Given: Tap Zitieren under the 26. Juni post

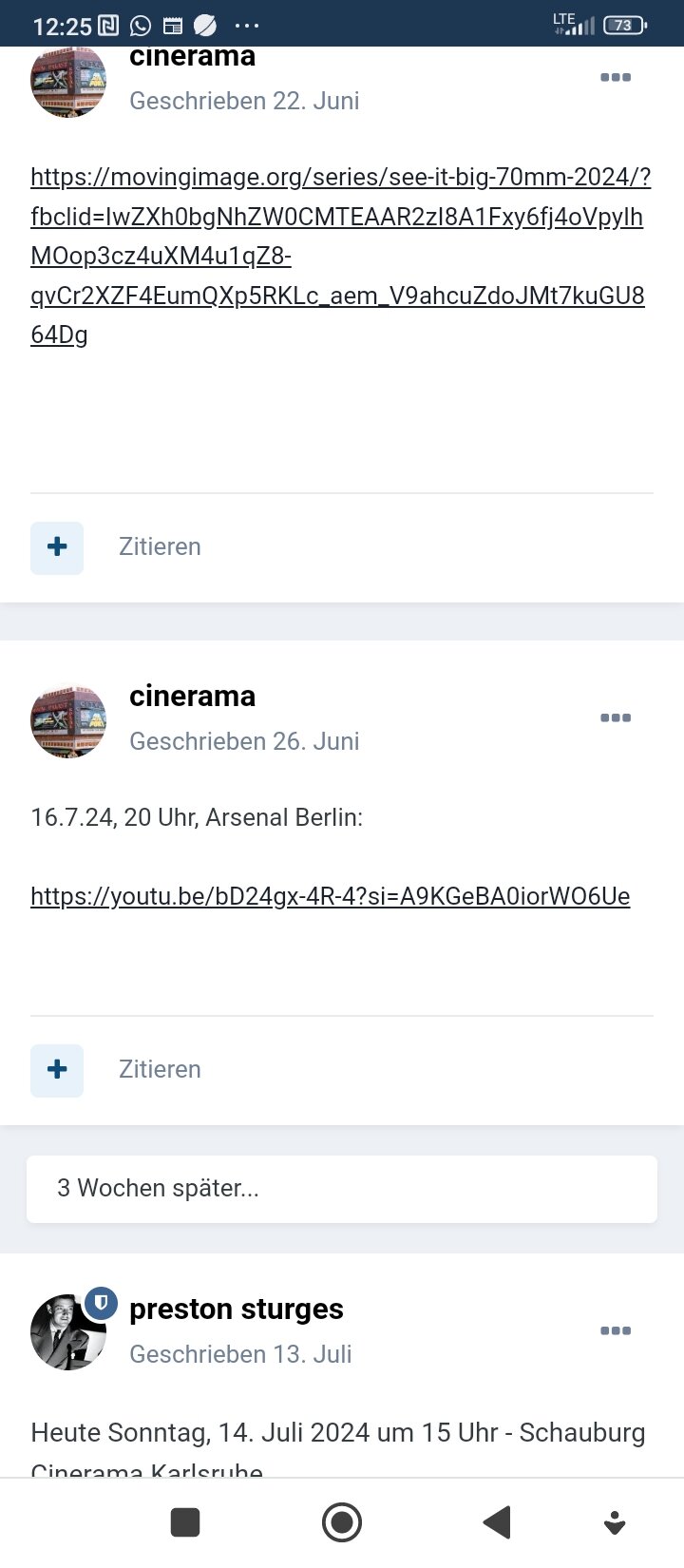Looking at the screenshot, I should [x=160, y=1069].
